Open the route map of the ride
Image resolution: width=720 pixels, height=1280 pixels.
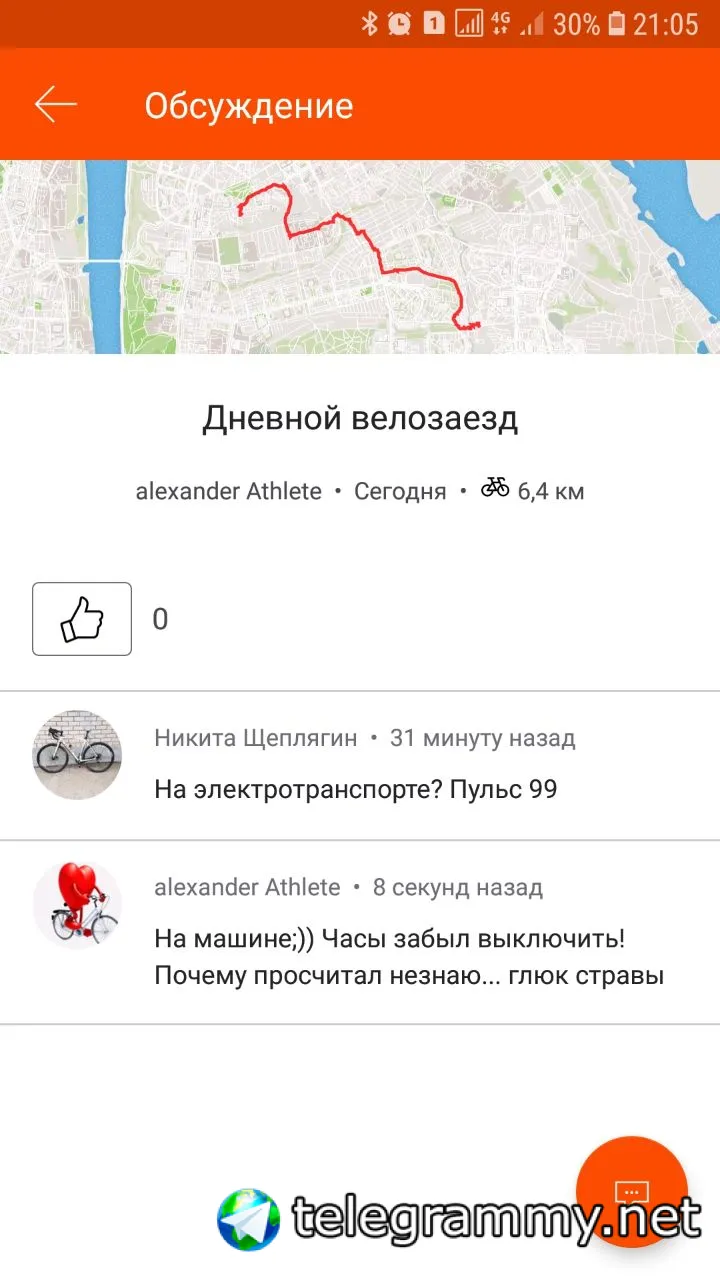pos(360,257)
